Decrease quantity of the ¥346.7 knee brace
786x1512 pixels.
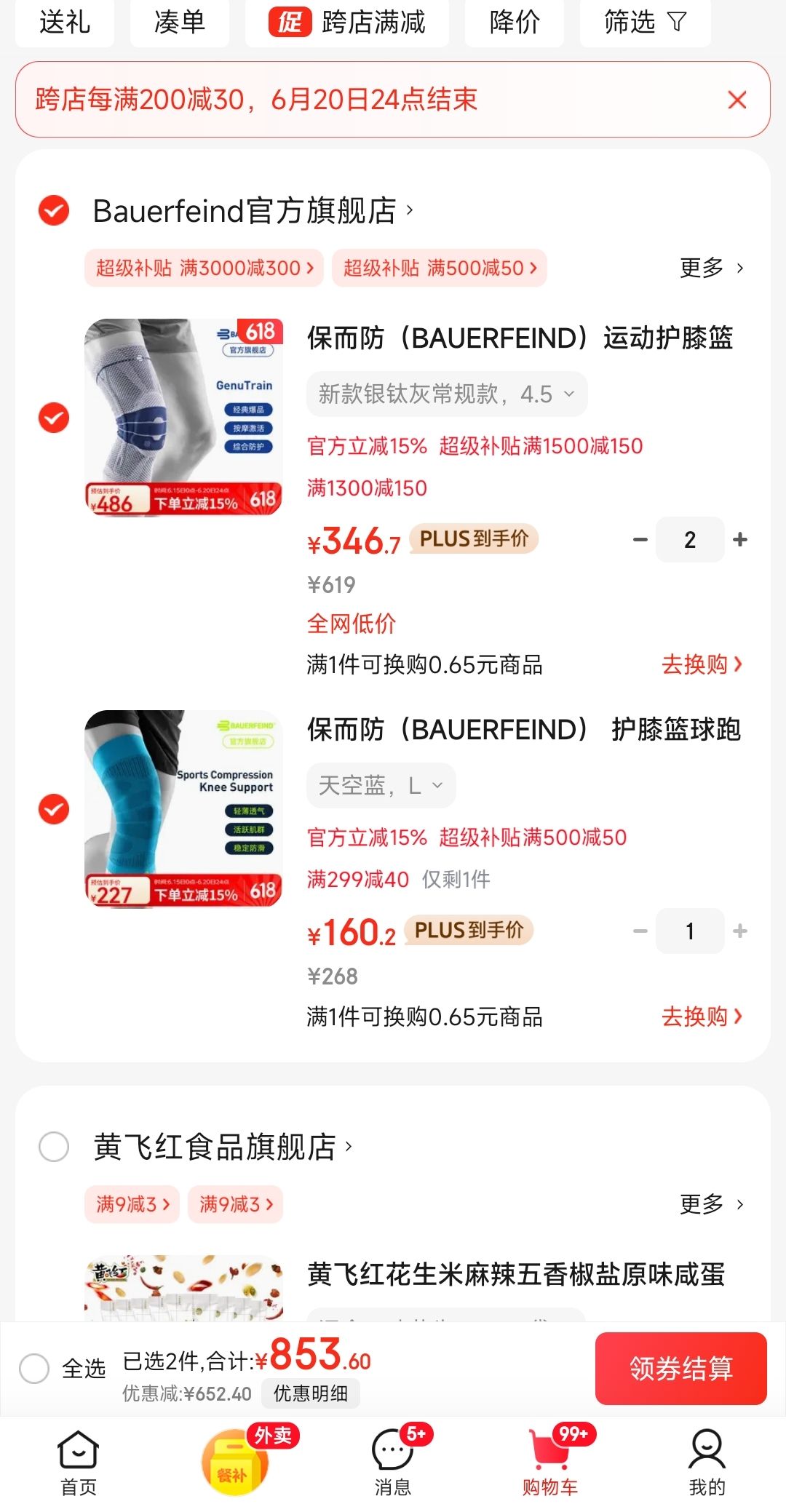pyautogui.click(x=640, y=540)
